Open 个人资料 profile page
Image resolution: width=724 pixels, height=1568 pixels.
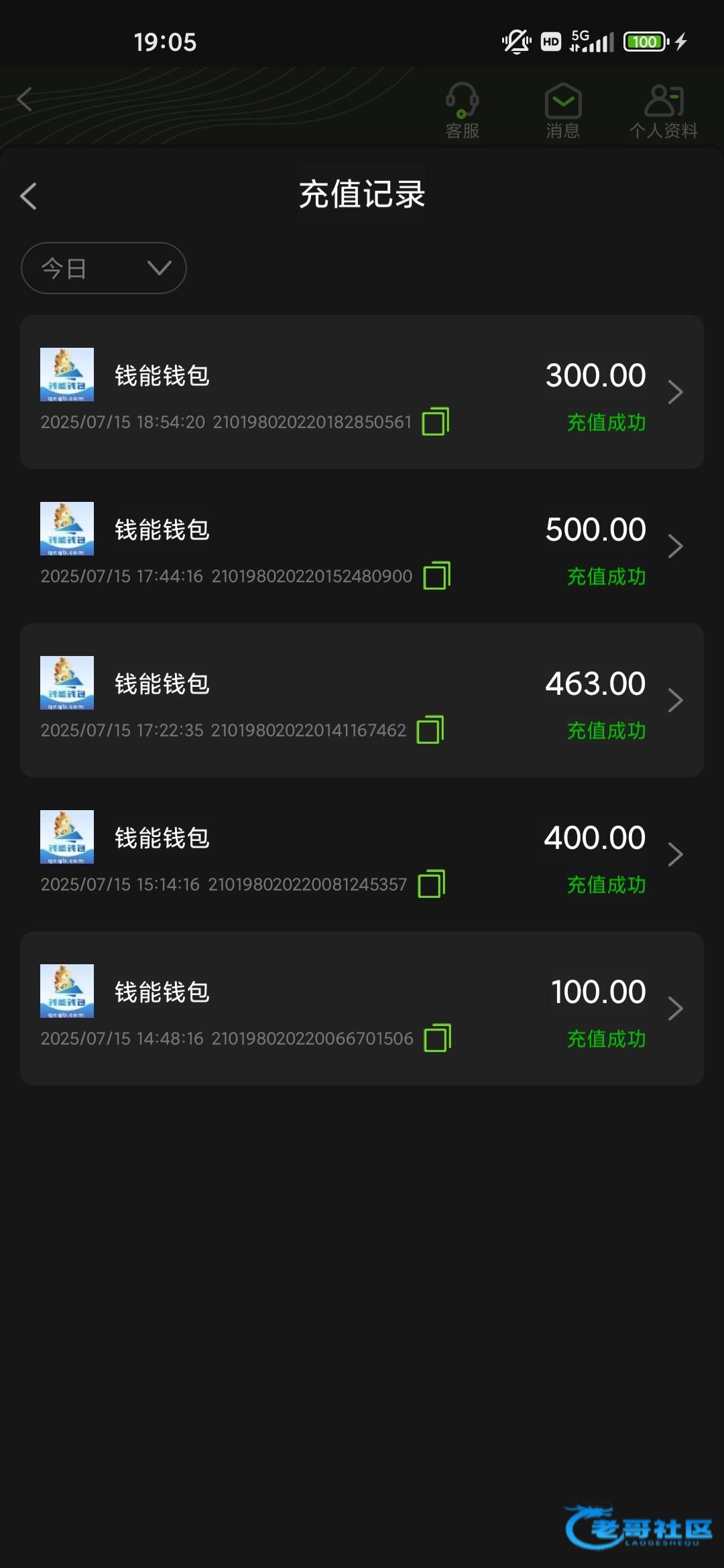pyautogui.click(x=663, y=110)
